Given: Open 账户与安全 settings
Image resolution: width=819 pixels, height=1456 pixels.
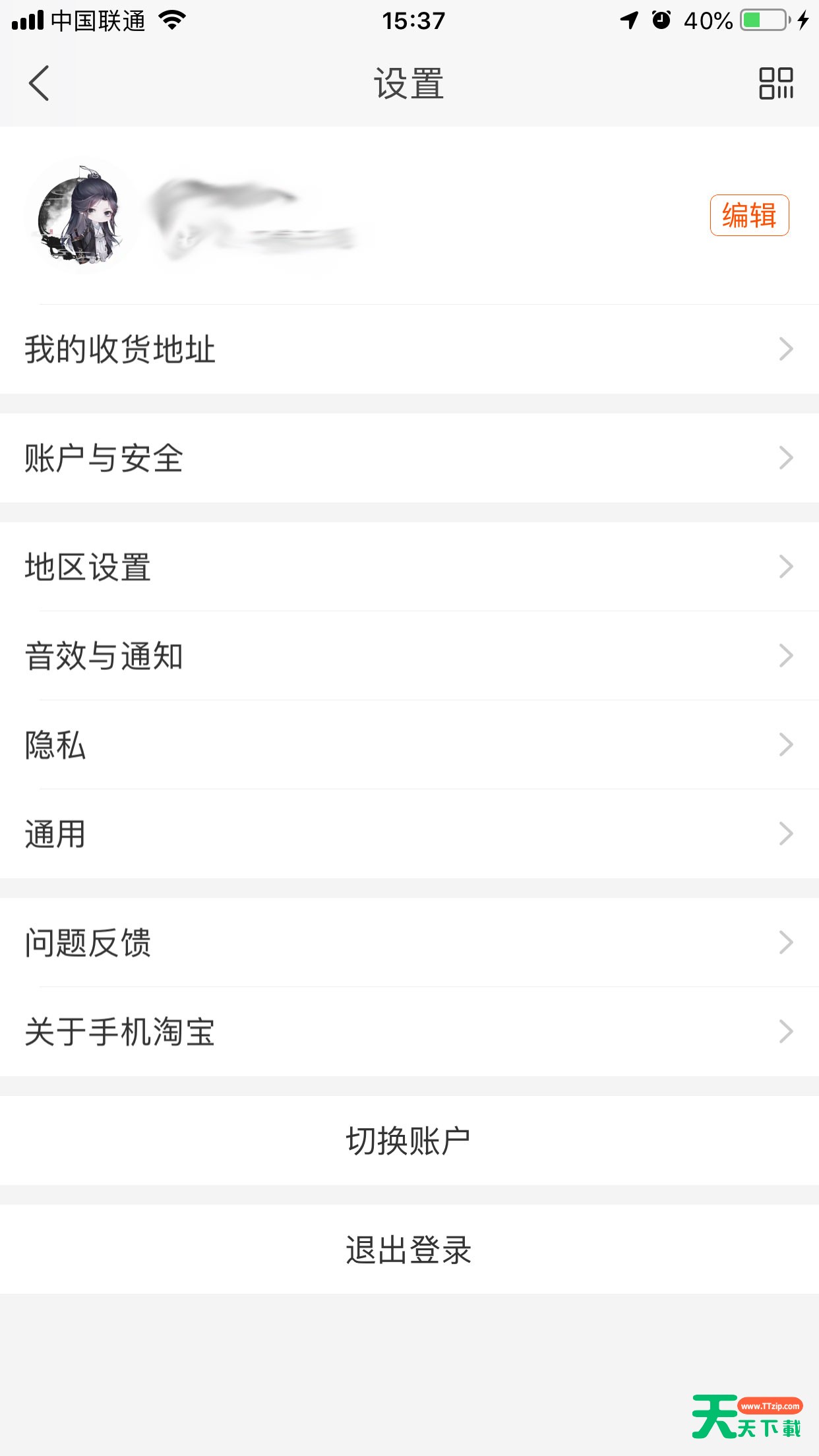Looking at the screenshot, I should [409, 458].
